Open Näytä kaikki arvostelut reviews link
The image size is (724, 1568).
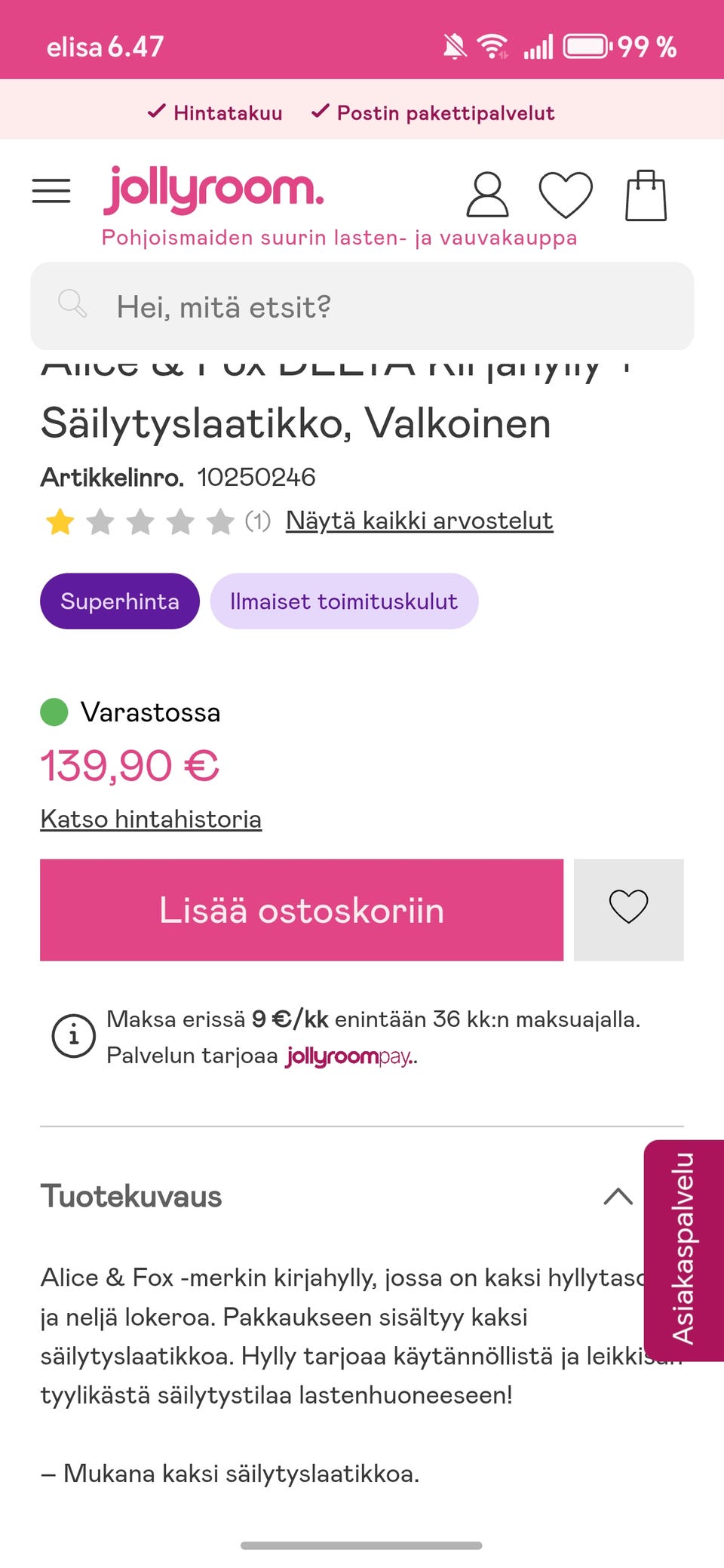coord(419,520)
